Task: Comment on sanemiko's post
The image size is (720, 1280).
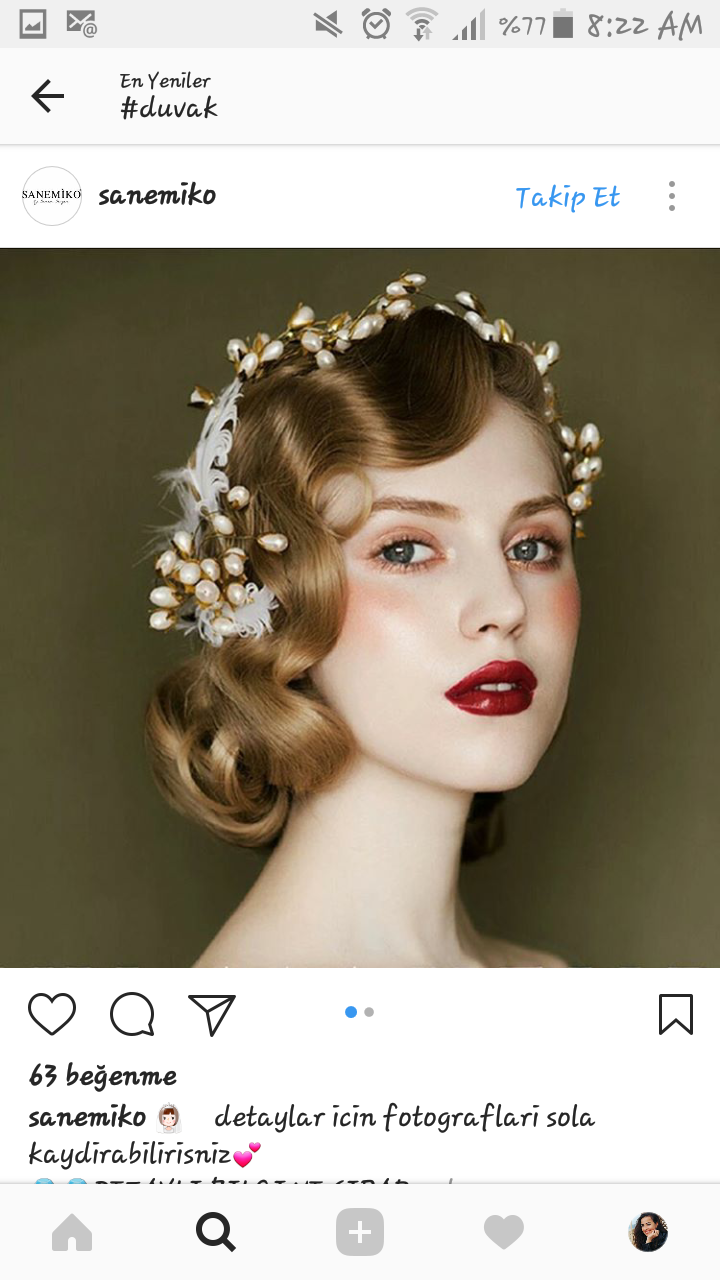Action: click(132, 1014)
